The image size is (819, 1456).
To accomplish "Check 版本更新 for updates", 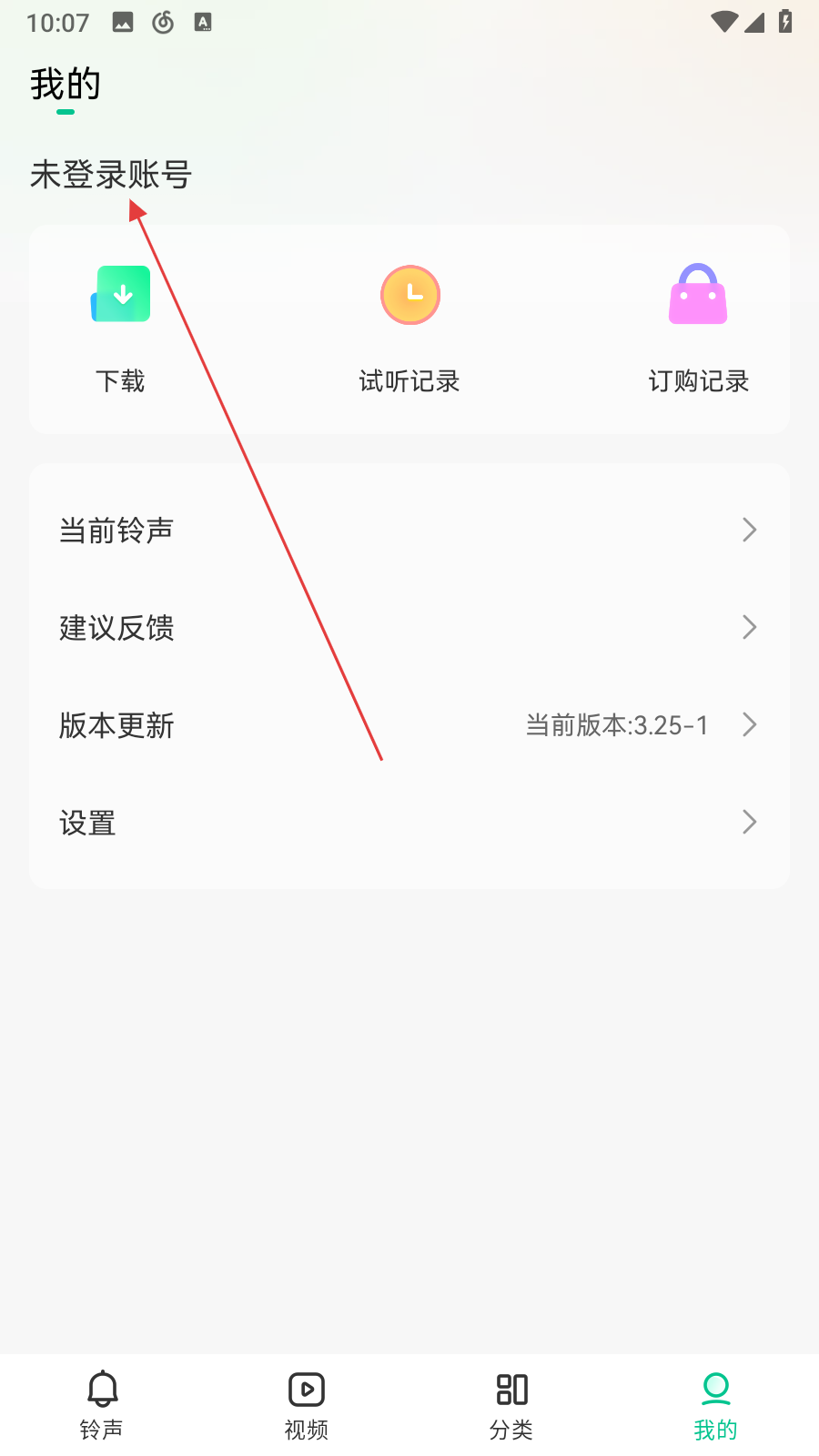I will pos(409,725).
